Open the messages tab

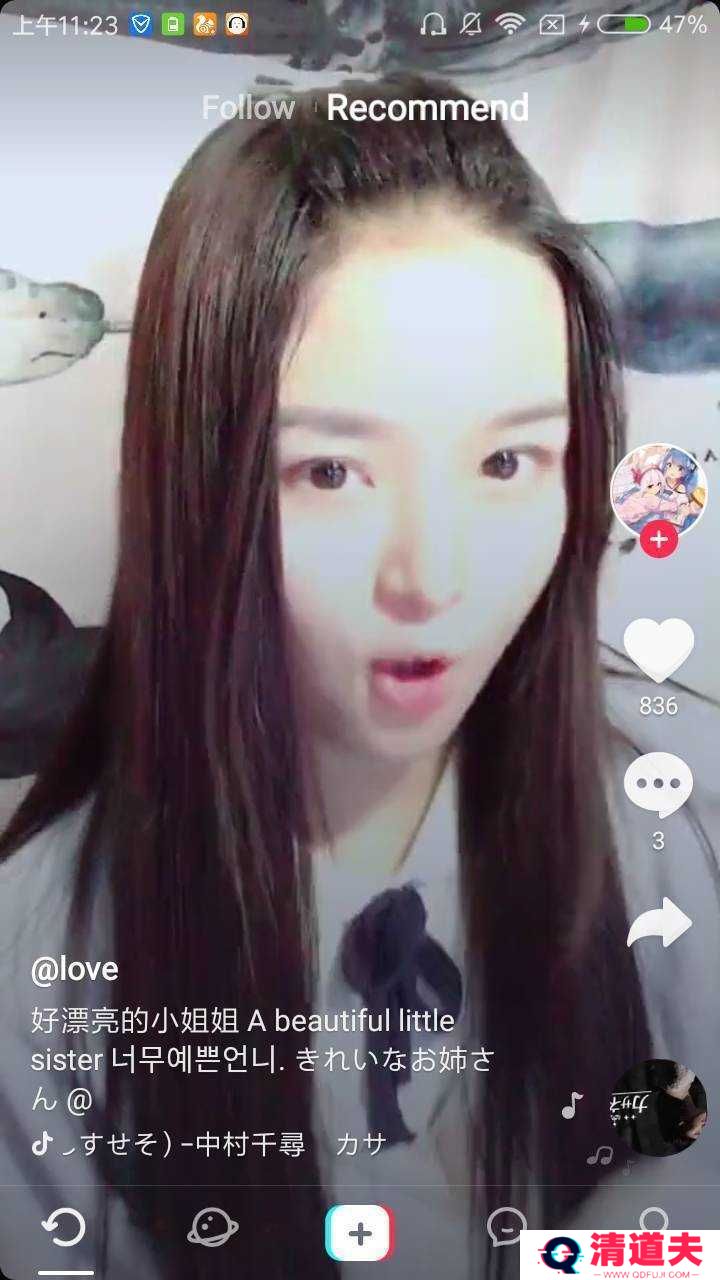tap(506, 1226)
